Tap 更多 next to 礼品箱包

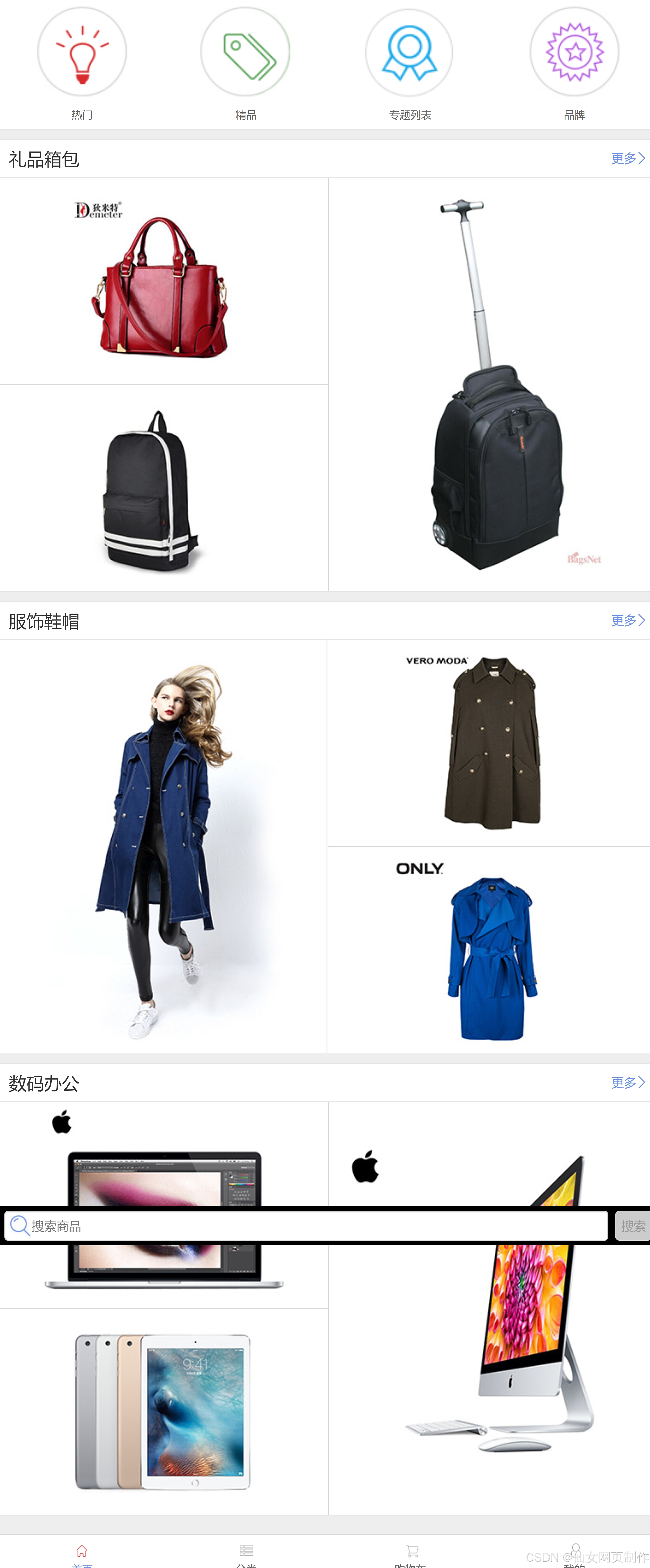(627, 159)
